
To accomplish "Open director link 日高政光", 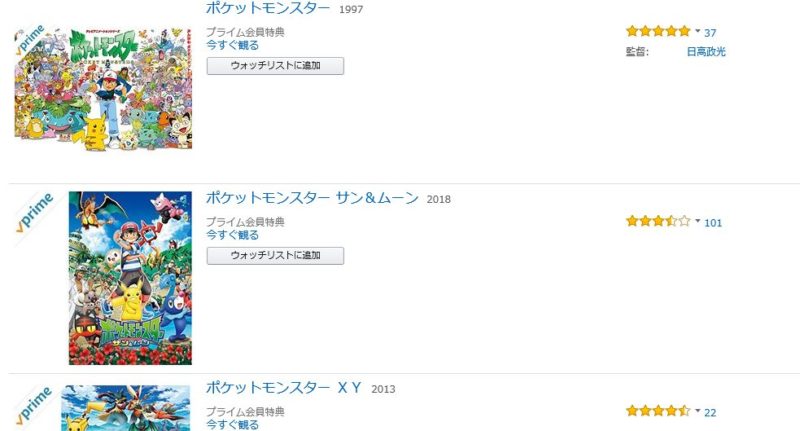I will (707, 51).
